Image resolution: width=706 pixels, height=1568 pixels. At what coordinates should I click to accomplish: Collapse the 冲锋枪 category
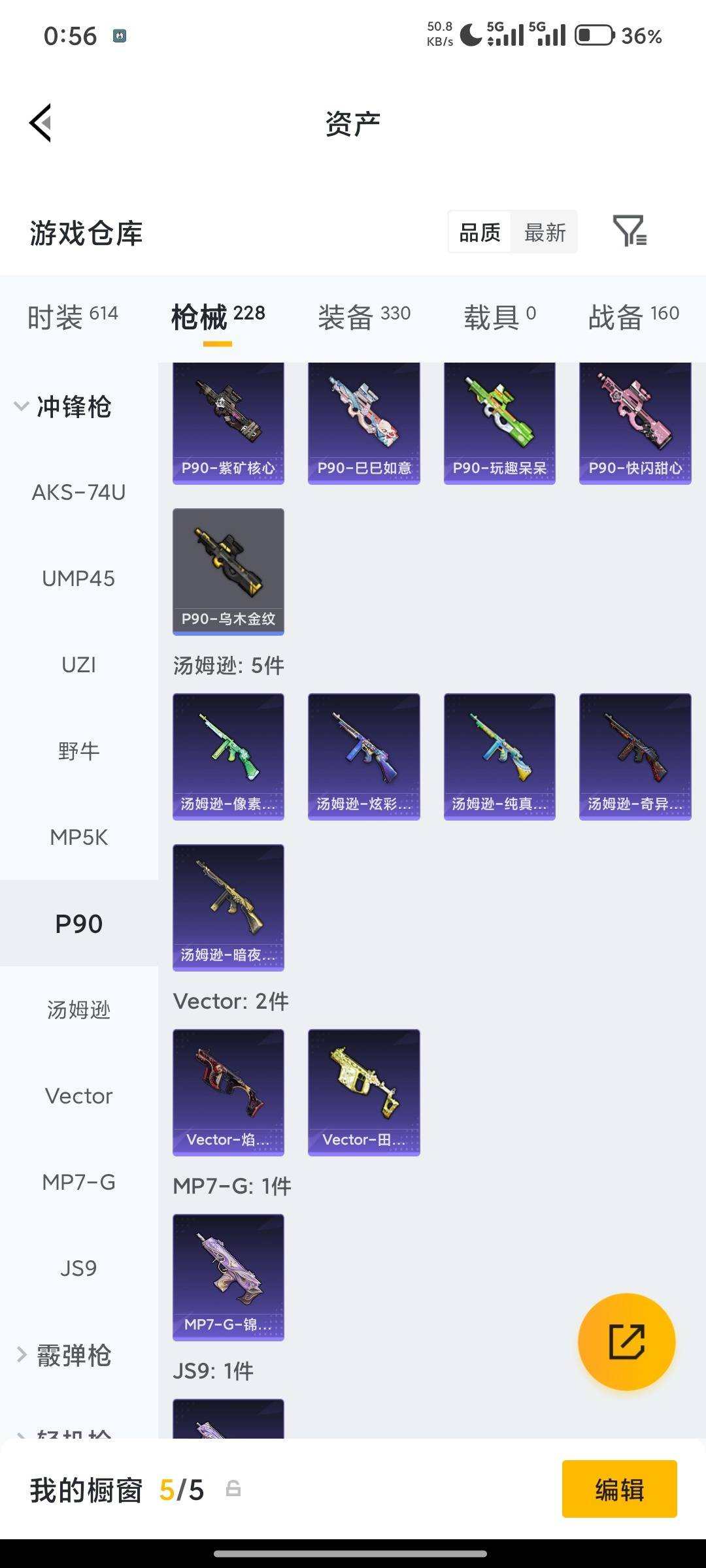pyautogui.click(x=64, y=406)
